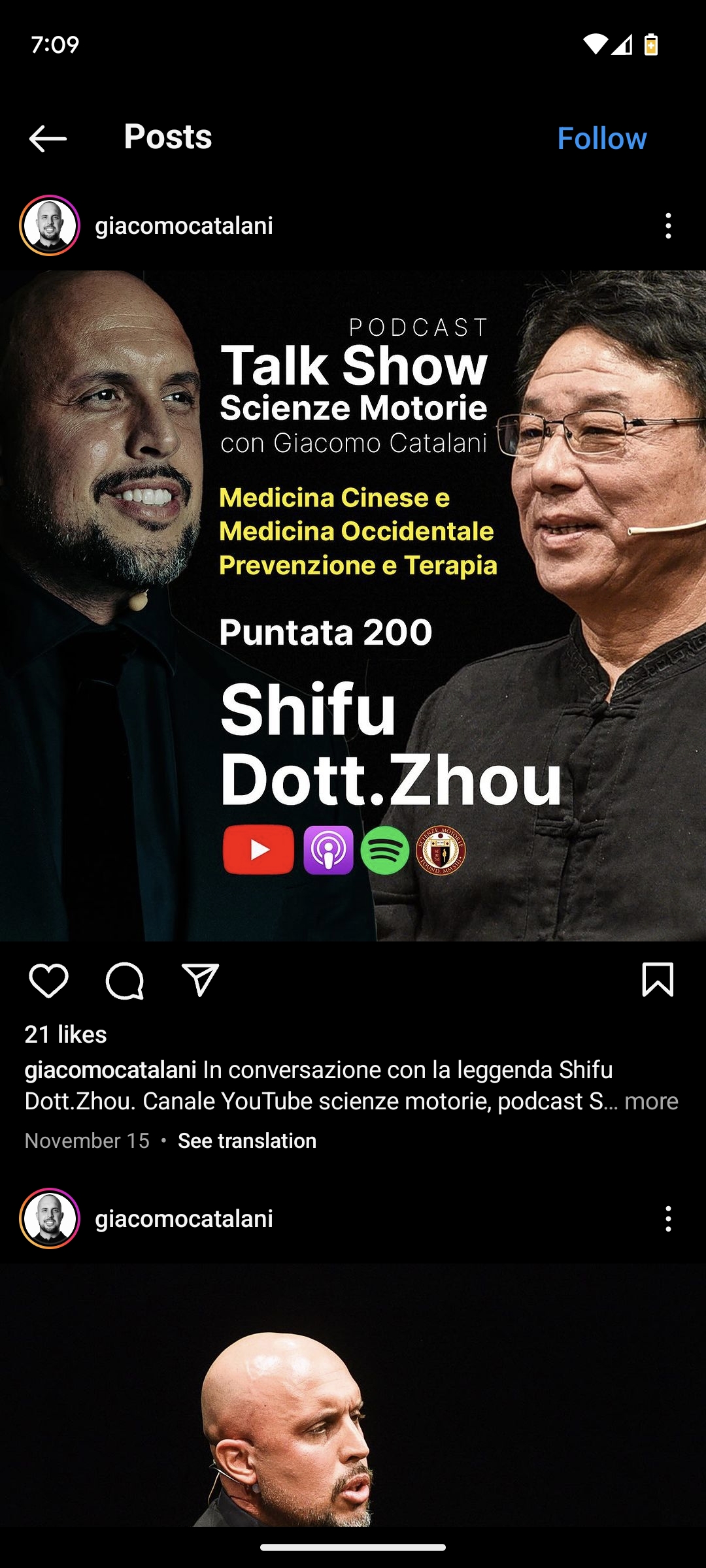Tap giacomocatalani username on the second post
This screenshot has height=1568, width=706.
click(184, 1219)
